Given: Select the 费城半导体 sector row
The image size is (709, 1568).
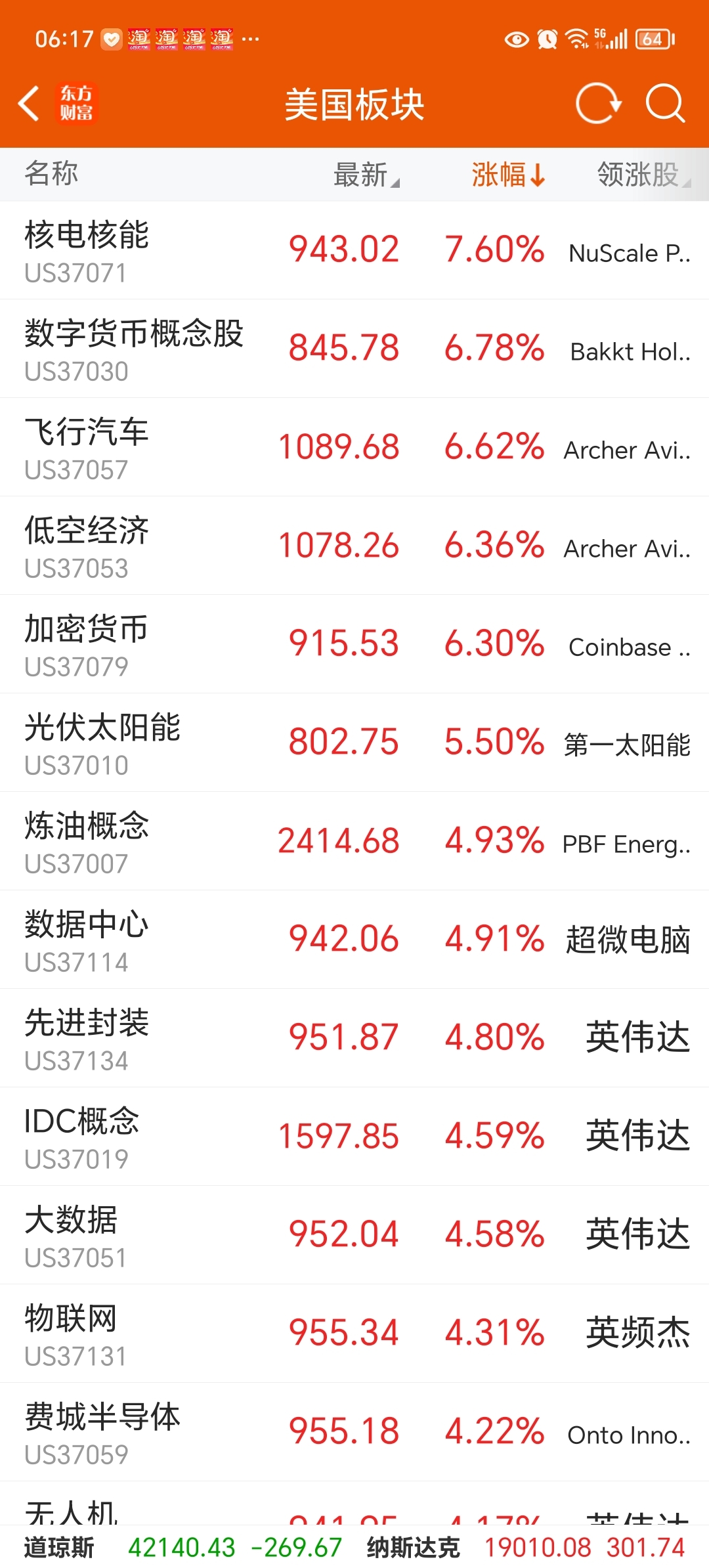Looking at the screenshot, I should [354, 1432].
